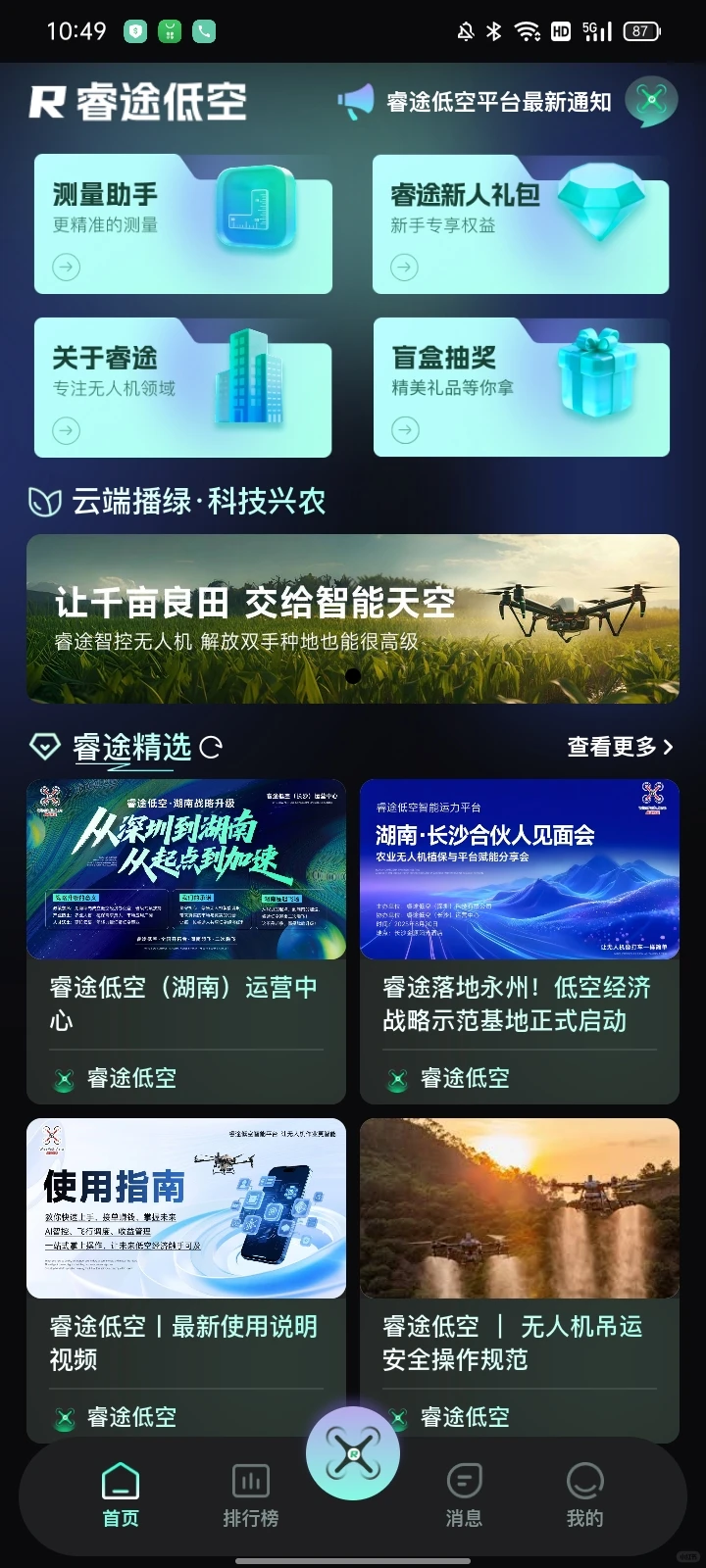
Task: Open the 使用指南 usage guide article
Action: coord(186,1206)
